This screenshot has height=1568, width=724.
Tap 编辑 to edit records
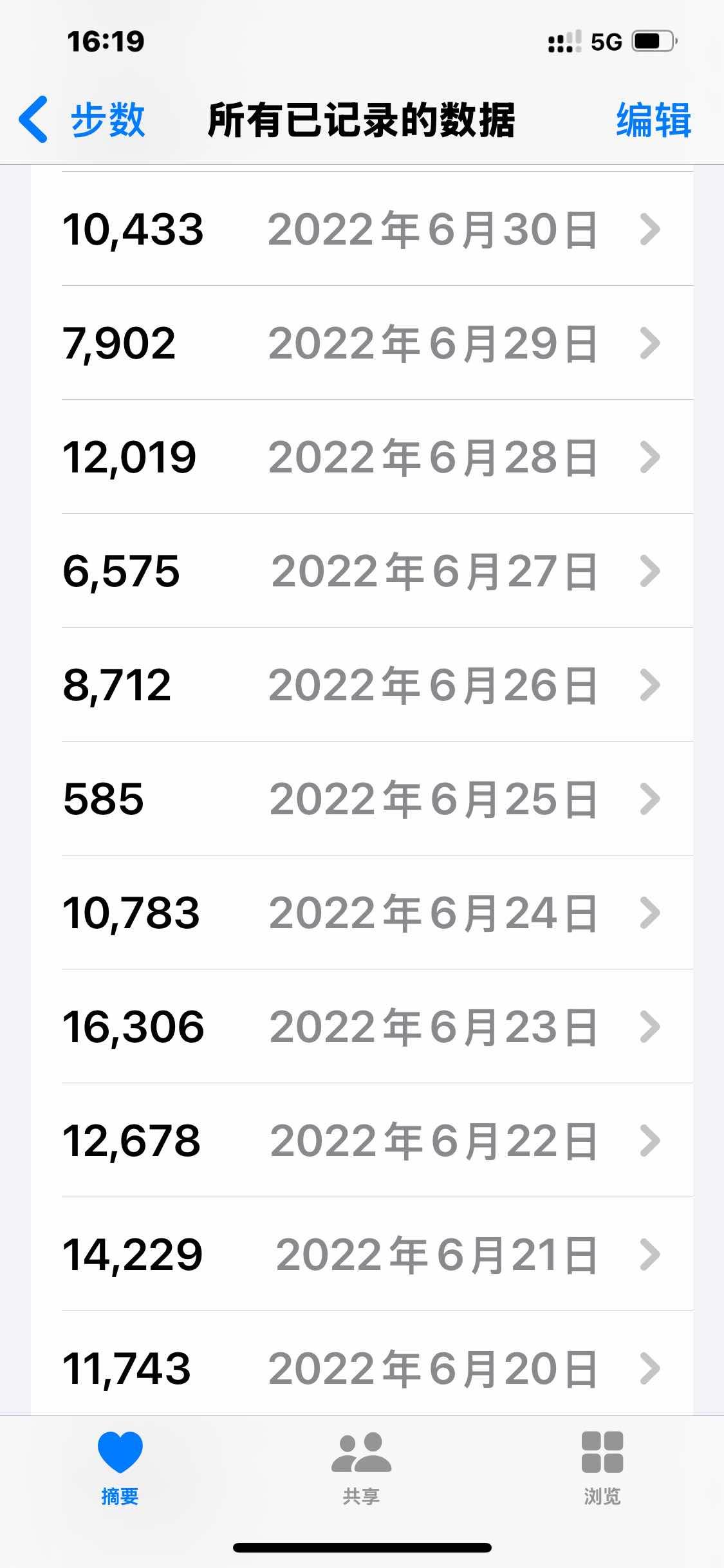pyautogui.click(x=653, y=120)
